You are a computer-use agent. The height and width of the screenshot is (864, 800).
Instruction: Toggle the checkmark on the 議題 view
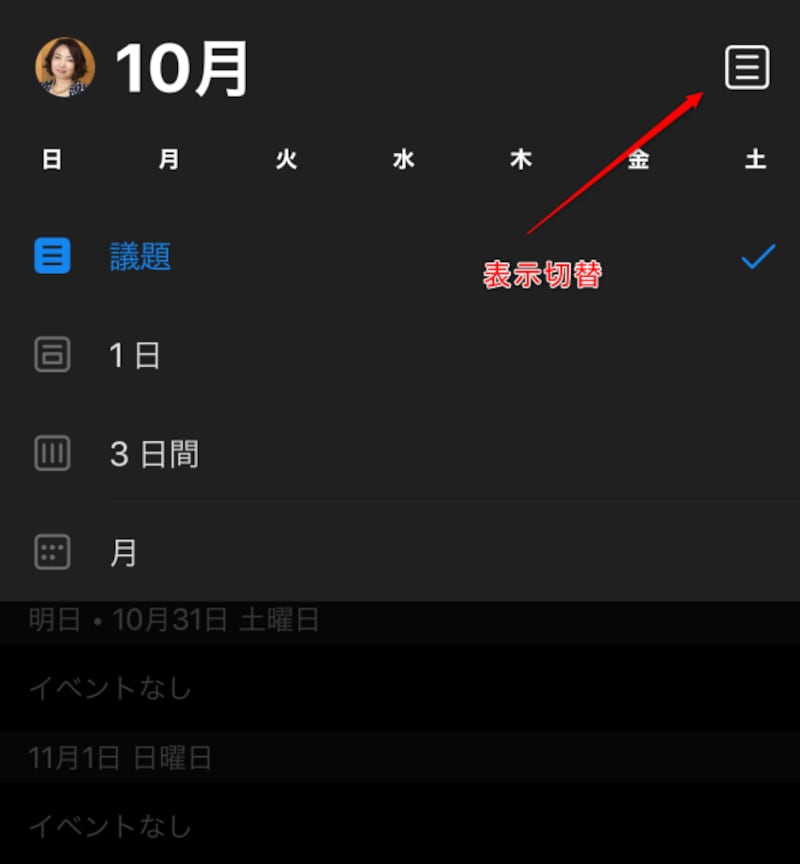(x=756, y=256)
